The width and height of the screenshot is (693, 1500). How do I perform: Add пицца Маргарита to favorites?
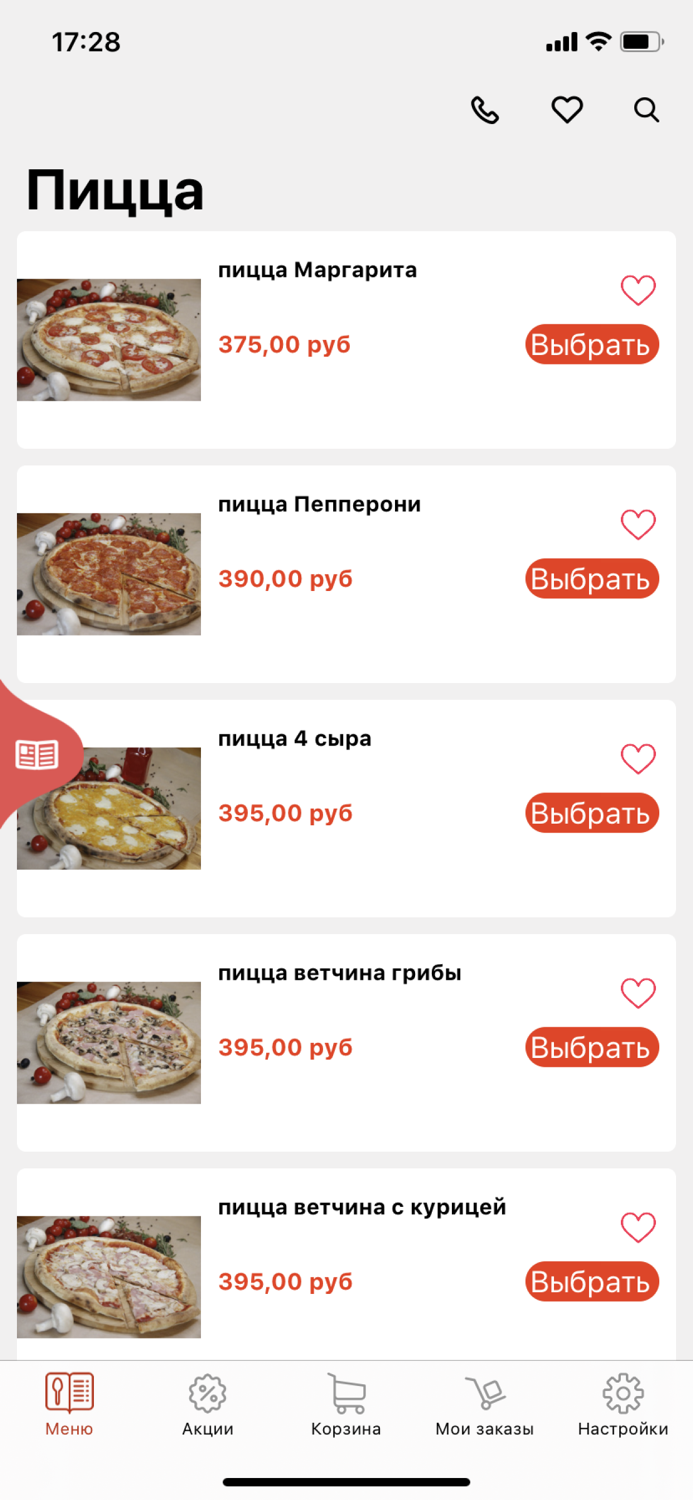638,291
